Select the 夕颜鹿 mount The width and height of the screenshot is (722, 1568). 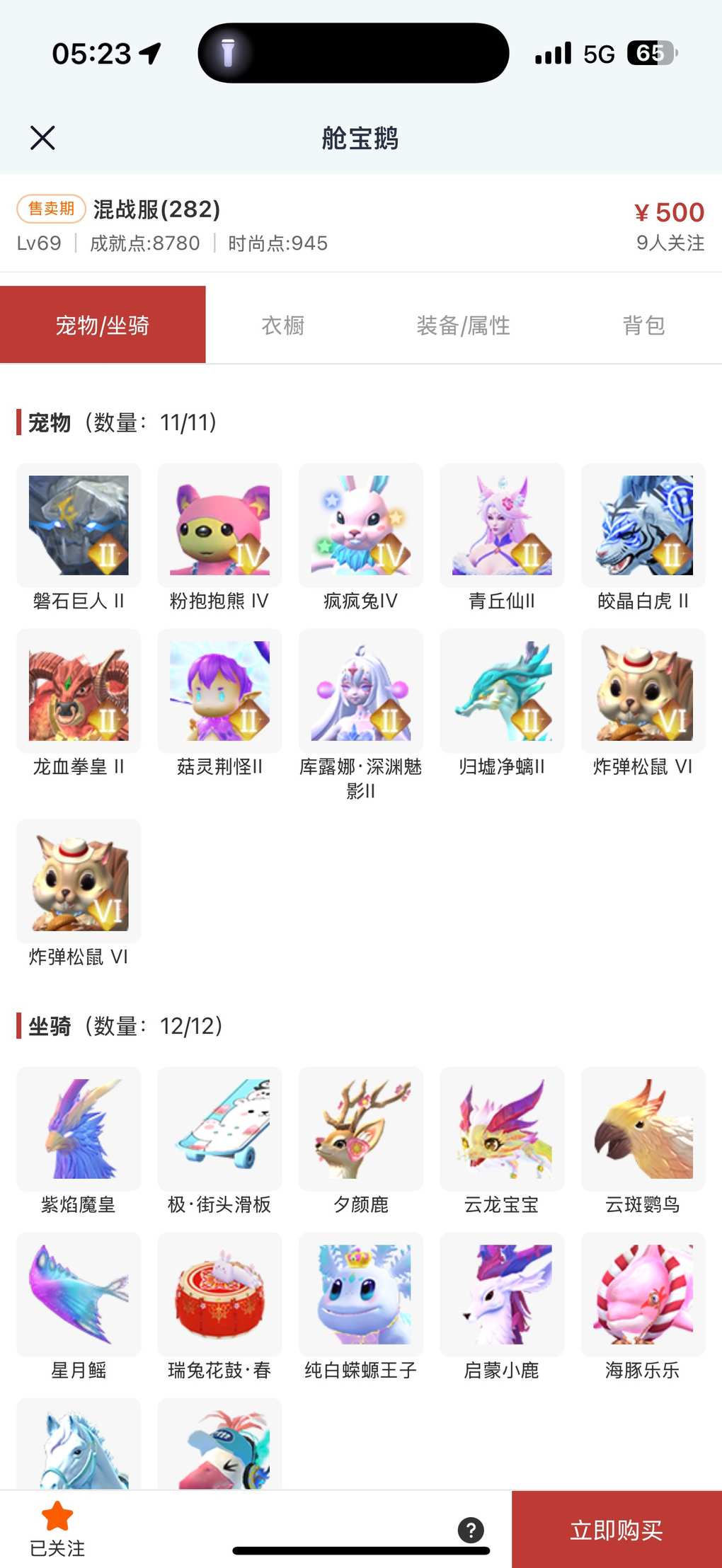(361, 1129)
